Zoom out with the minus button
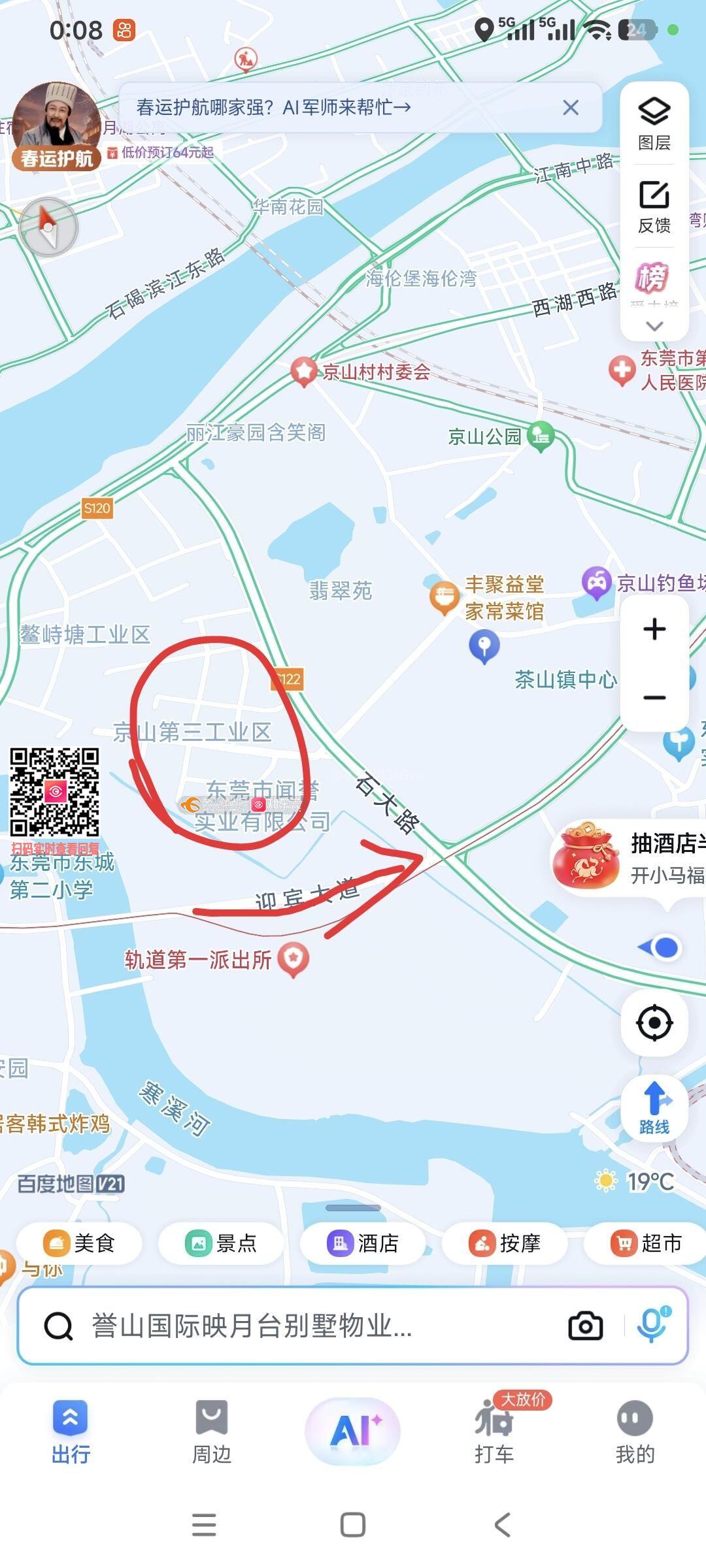This screenshot has width=706, height=1568. (654, 698)
